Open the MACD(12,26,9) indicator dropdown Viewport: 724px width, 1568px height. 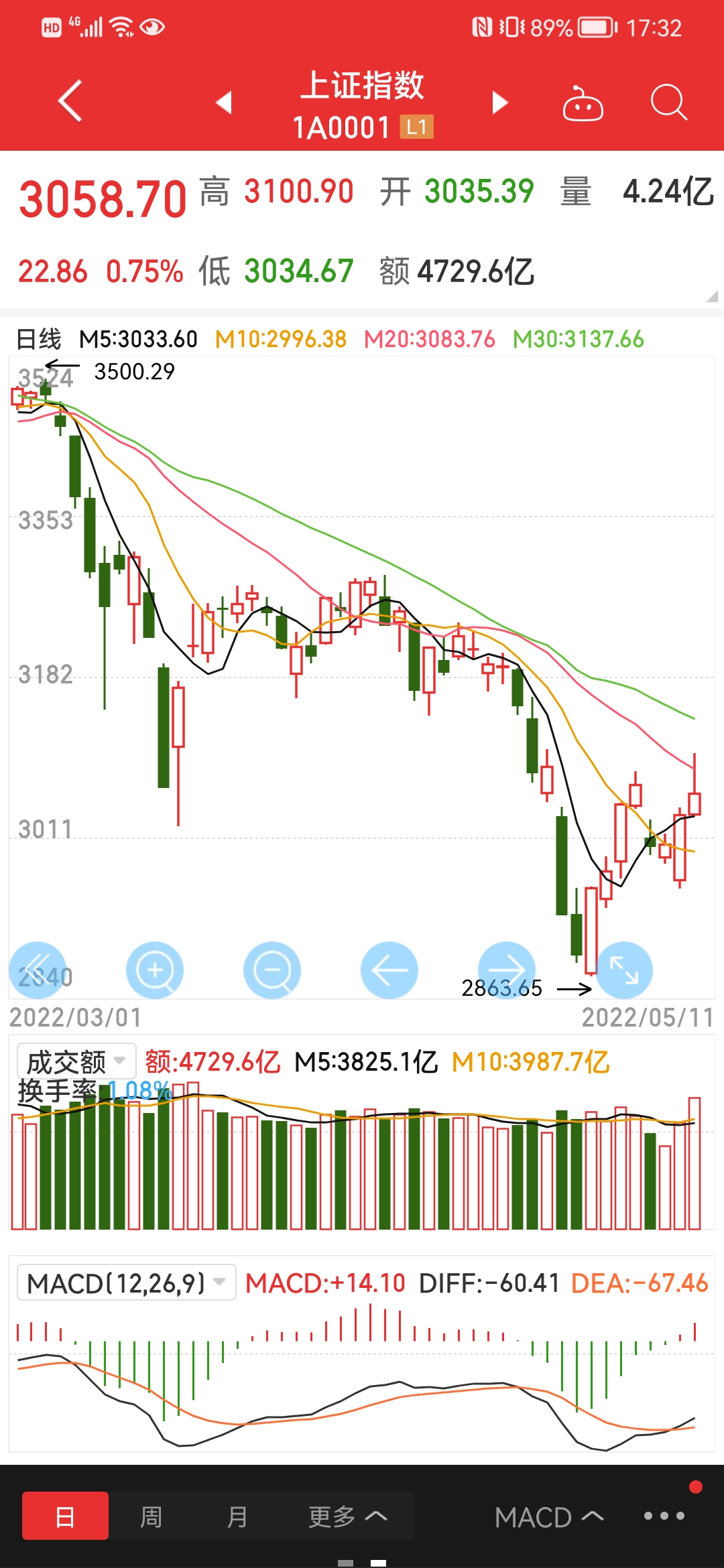126,1283
